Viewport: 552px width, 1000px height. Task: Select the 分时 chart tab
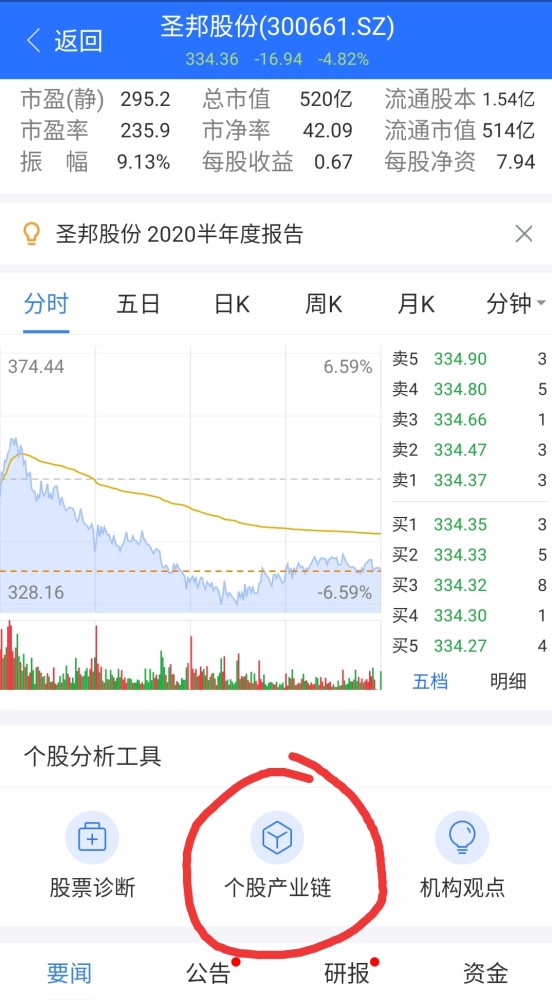(46, 304)
